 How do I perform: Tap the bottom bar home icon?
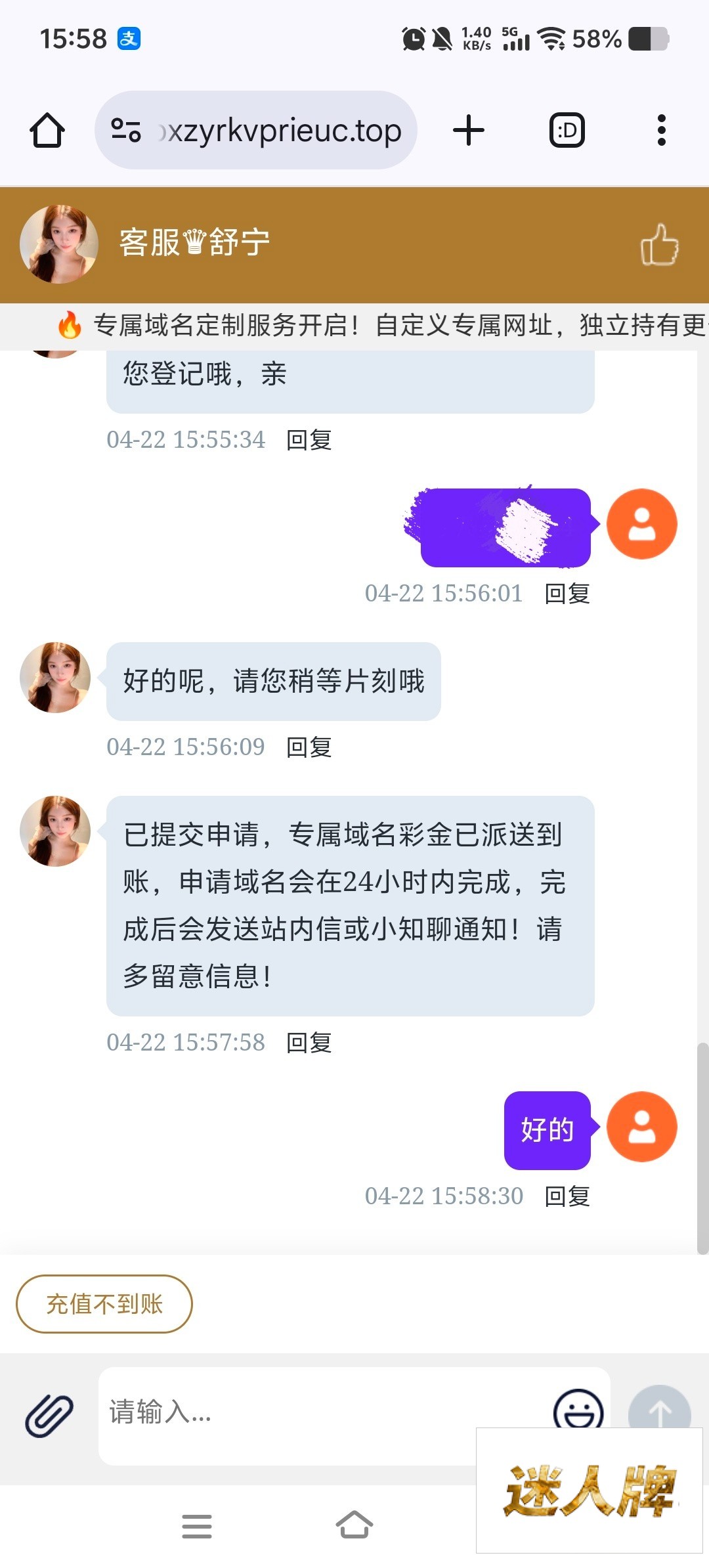tap(354, 1525)
